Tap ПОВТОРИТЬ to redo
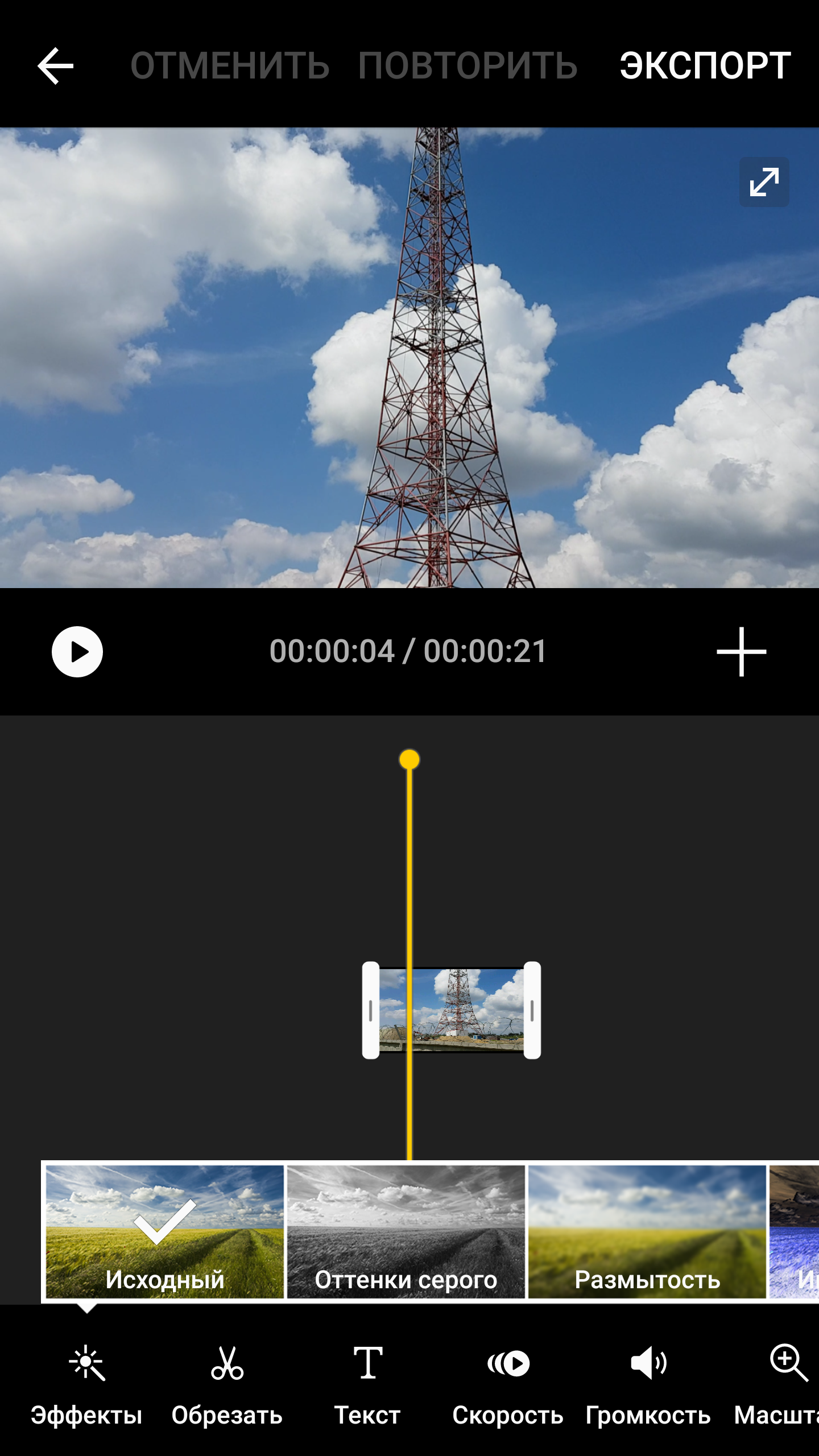This screenshot has width=819, height=1456. [468, 66]
